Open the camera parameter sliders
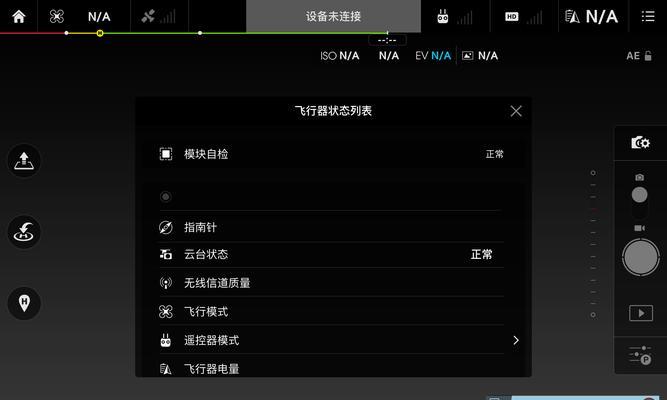 pyautogui.click(x=640, y=355)
